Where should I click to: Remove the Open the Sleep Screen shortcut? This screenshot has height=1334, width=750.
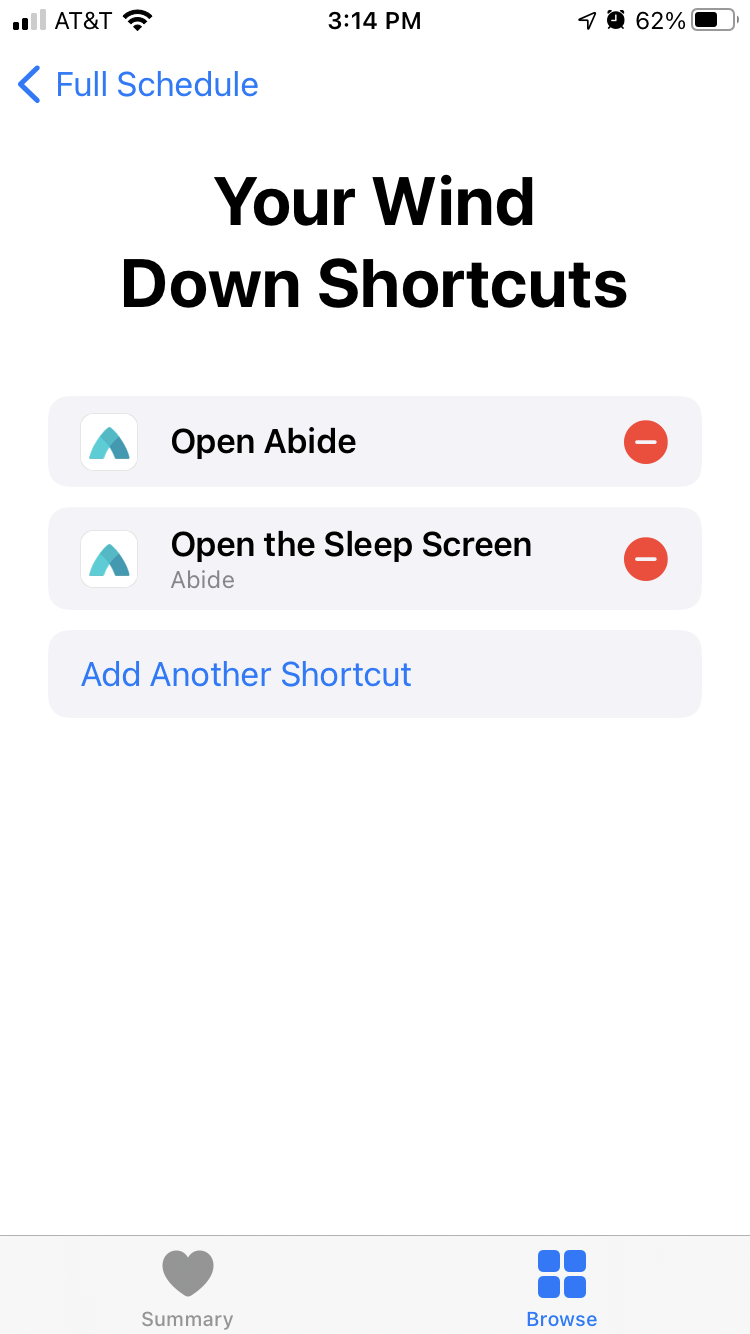pyautogui.click(x=646, y=559)
